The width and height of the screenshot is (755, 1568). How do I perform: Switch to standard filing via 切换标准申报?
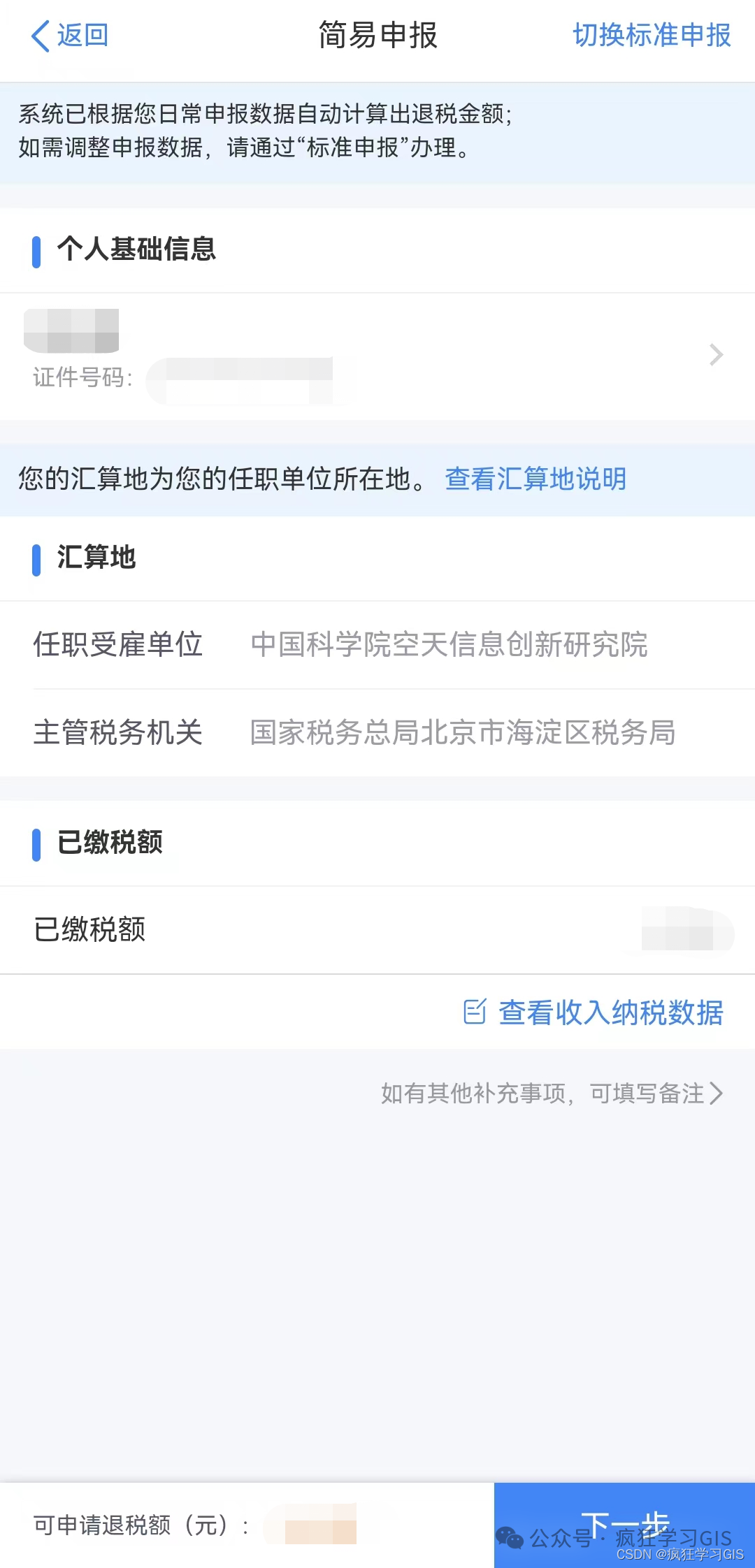pos(652,35)
